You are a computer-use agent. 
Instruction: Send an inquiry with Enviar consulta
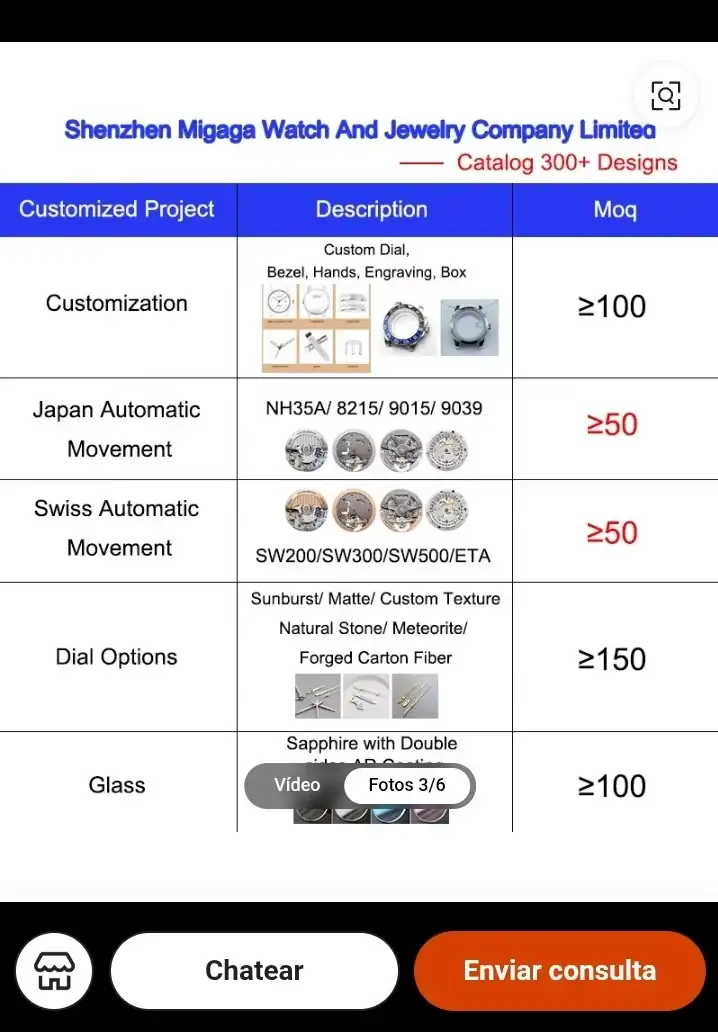pyautogui.click(x=560, y=970)
